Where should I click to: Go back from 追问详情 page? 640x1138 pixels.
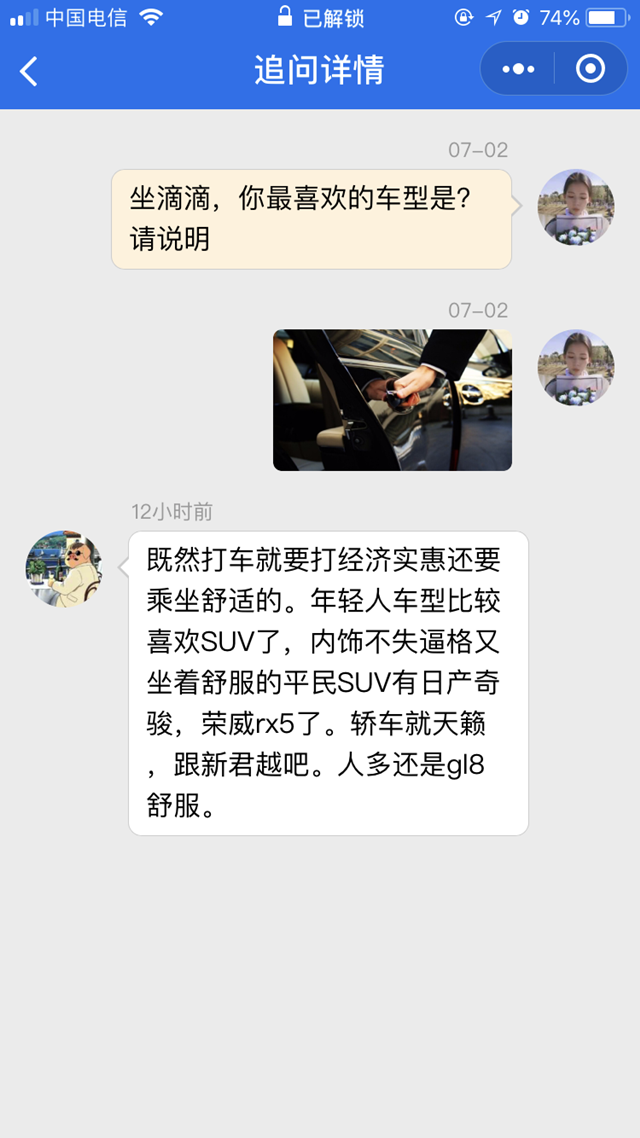(29, 70)
